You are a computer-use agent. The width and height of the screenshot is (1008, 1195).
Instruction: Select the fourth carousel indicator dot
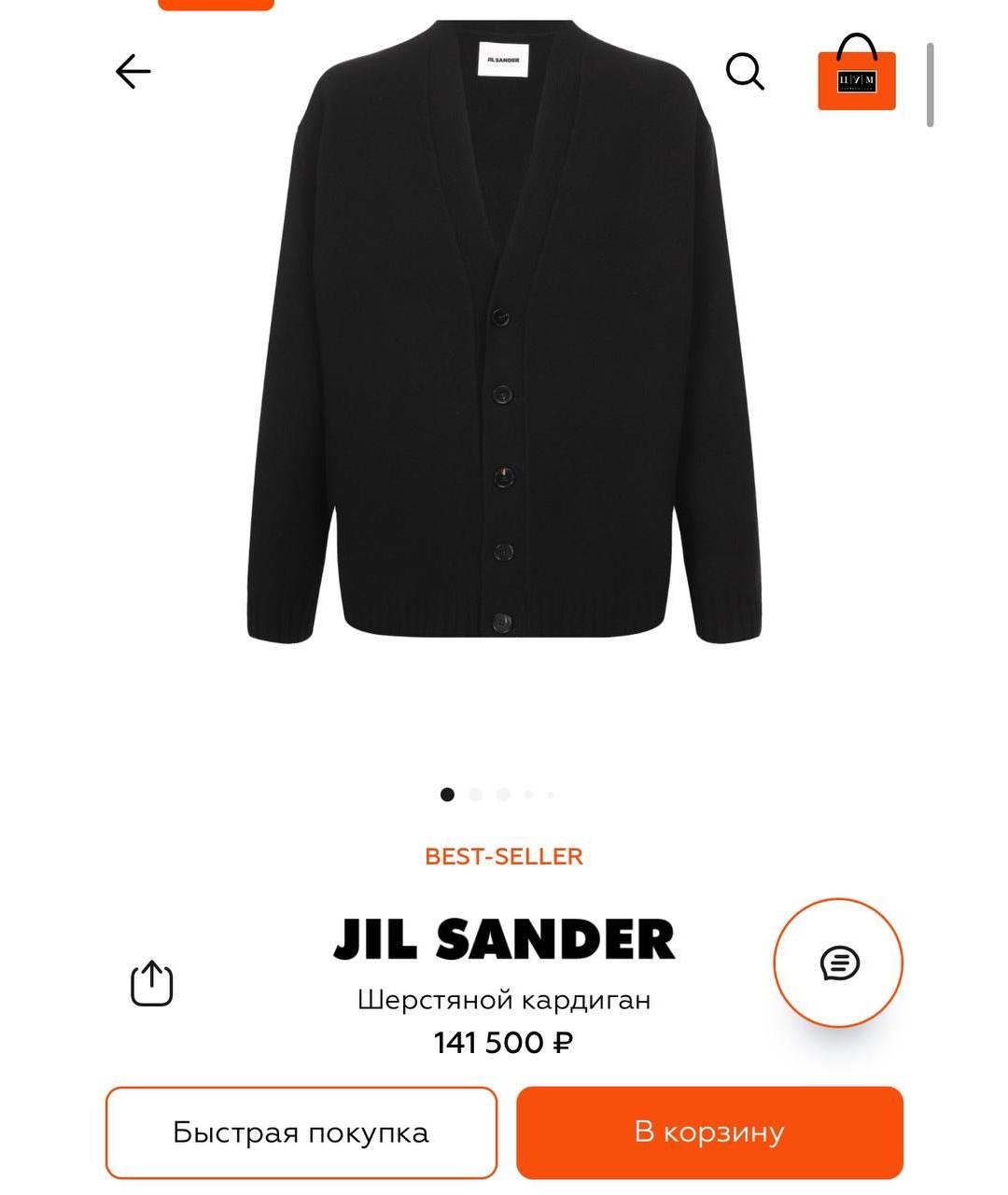(530, 794)
